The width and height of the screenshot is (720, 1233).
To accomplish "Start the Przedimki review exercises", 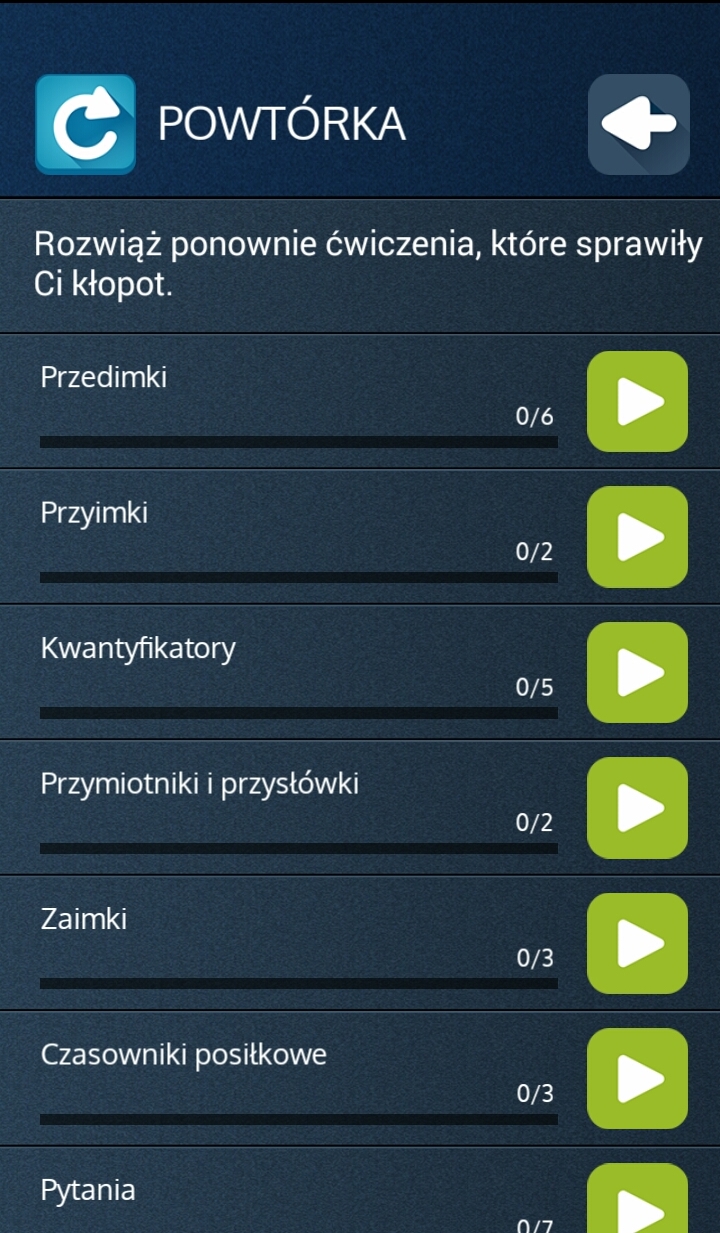I will (637, 401).
